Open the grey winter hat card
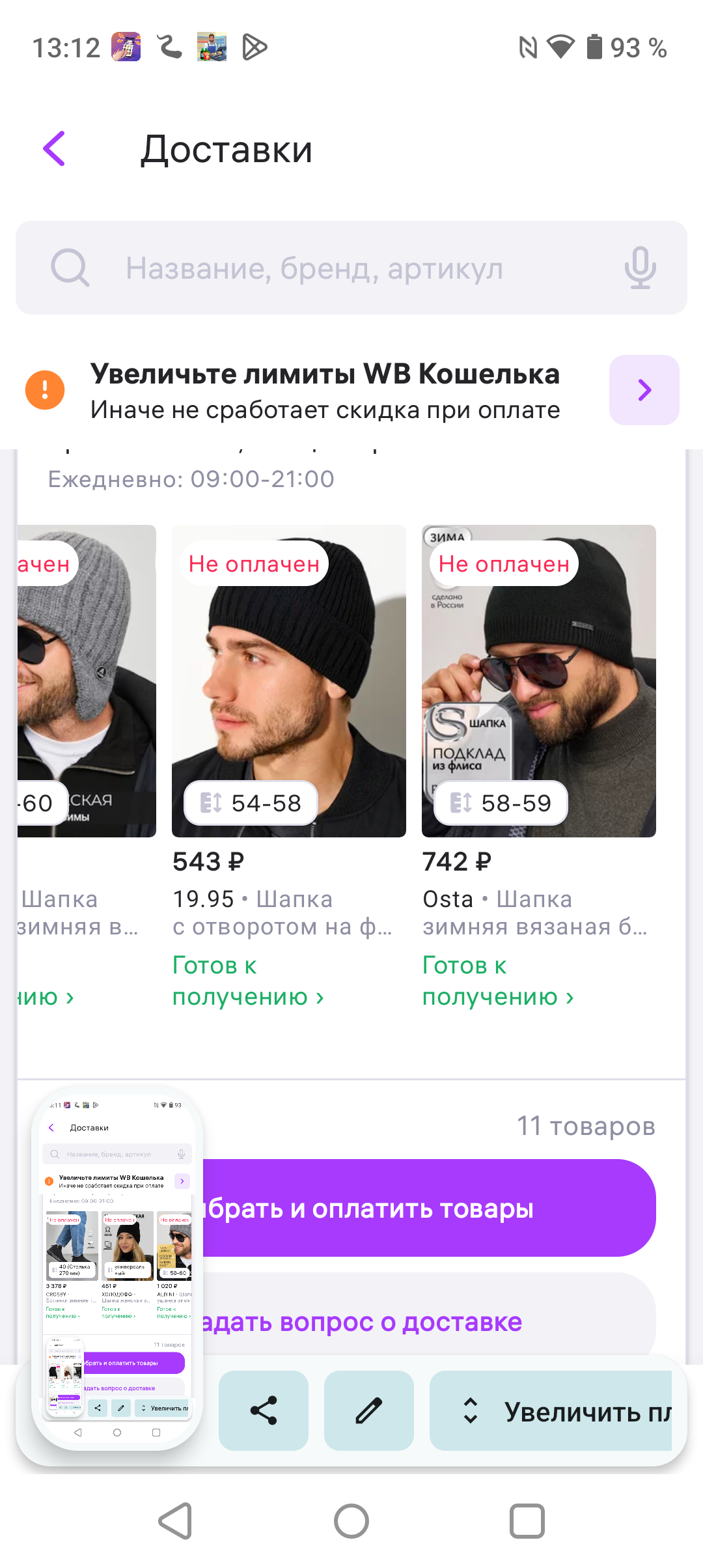703x1568 pixels. tap(86, 680)
